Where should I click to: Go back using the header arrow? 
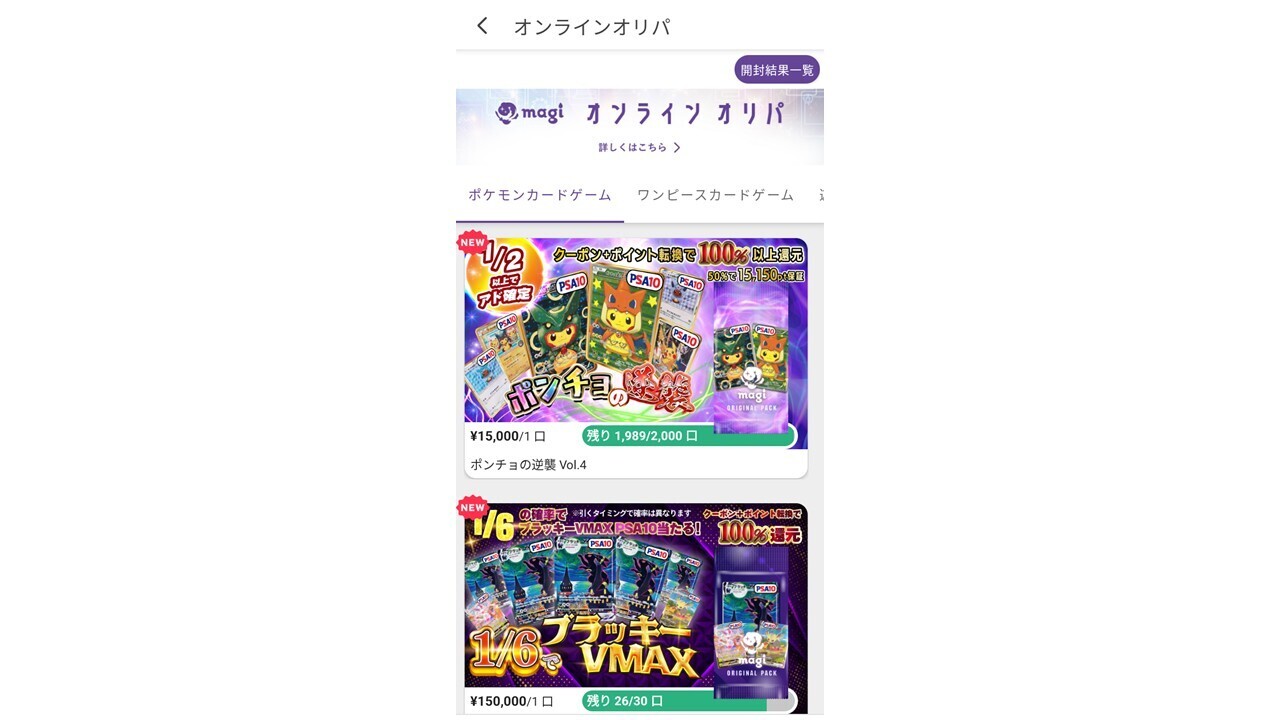pos(483,27)
